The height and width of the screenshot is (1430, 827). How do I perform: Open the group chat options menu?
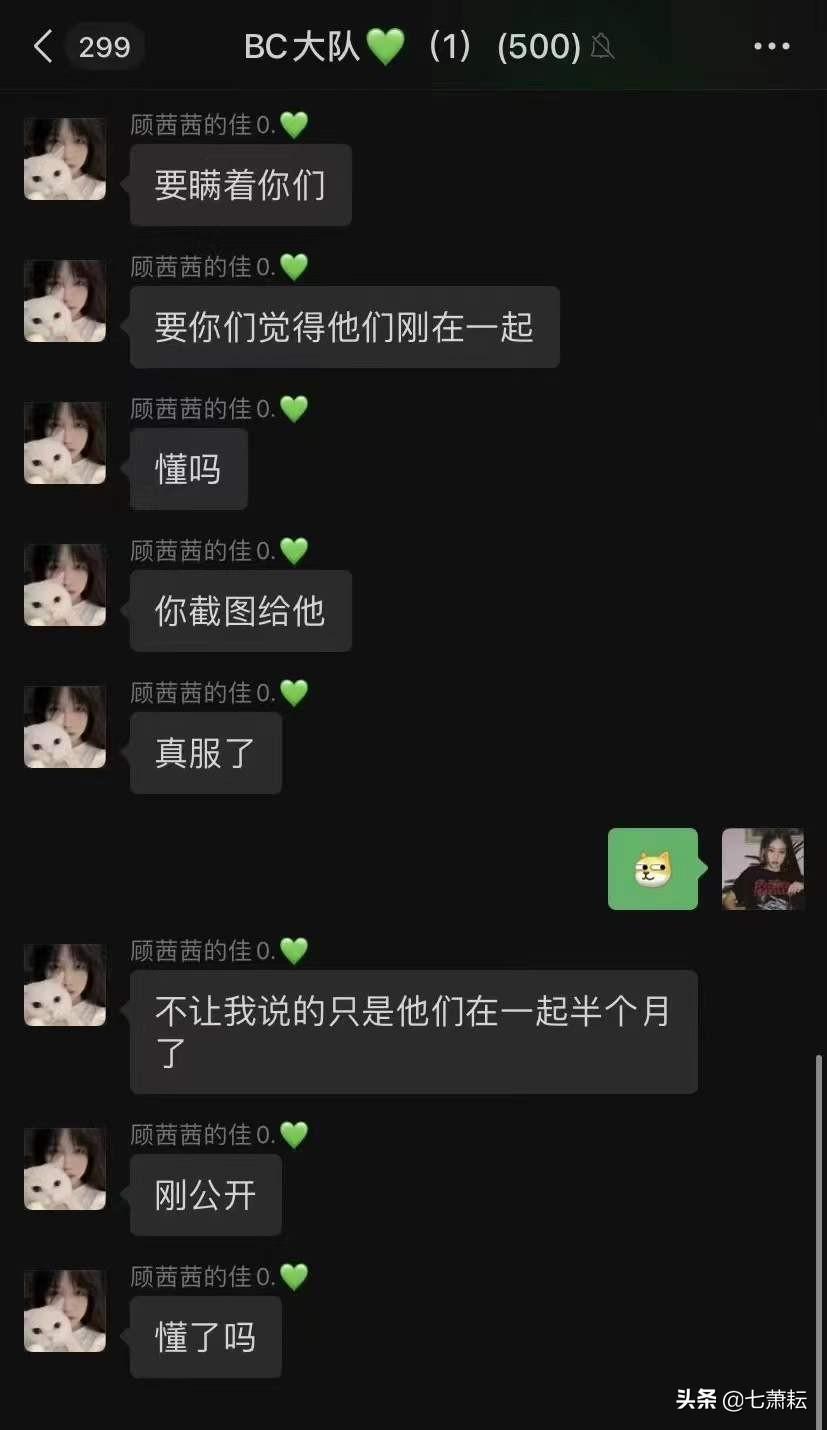771,47
